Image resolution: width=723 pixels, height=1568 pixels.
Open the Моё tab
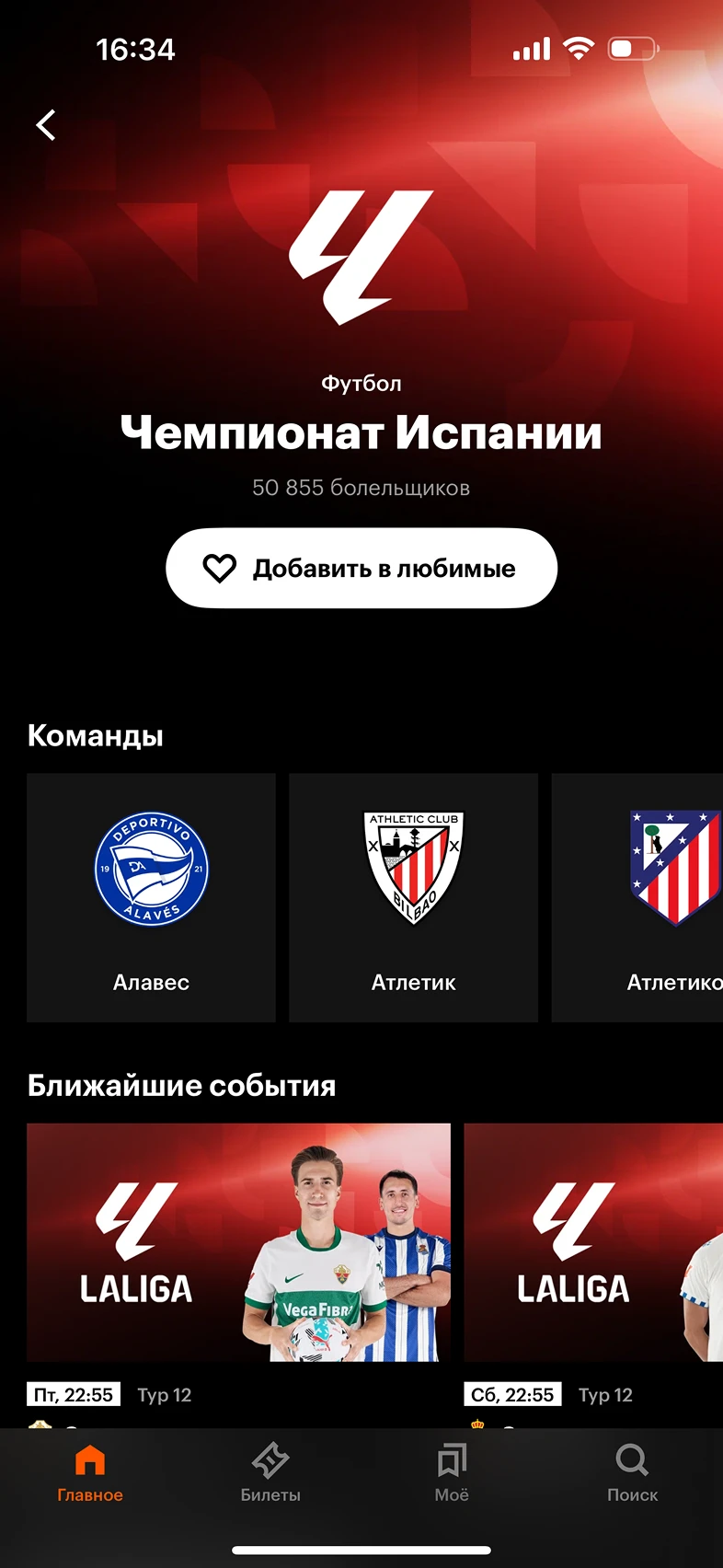(452, 1472)
